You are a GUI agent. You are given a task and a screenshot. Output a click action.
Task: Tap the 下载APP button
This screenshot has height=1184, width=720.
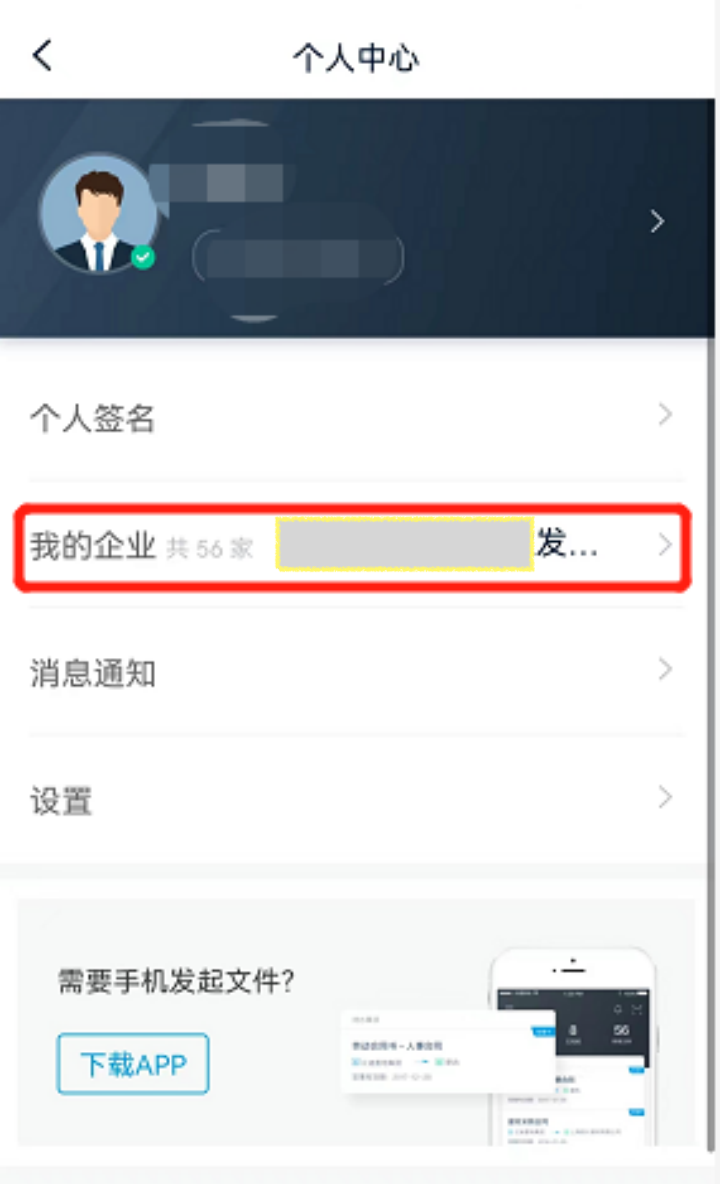click(x=133, y=1064)
